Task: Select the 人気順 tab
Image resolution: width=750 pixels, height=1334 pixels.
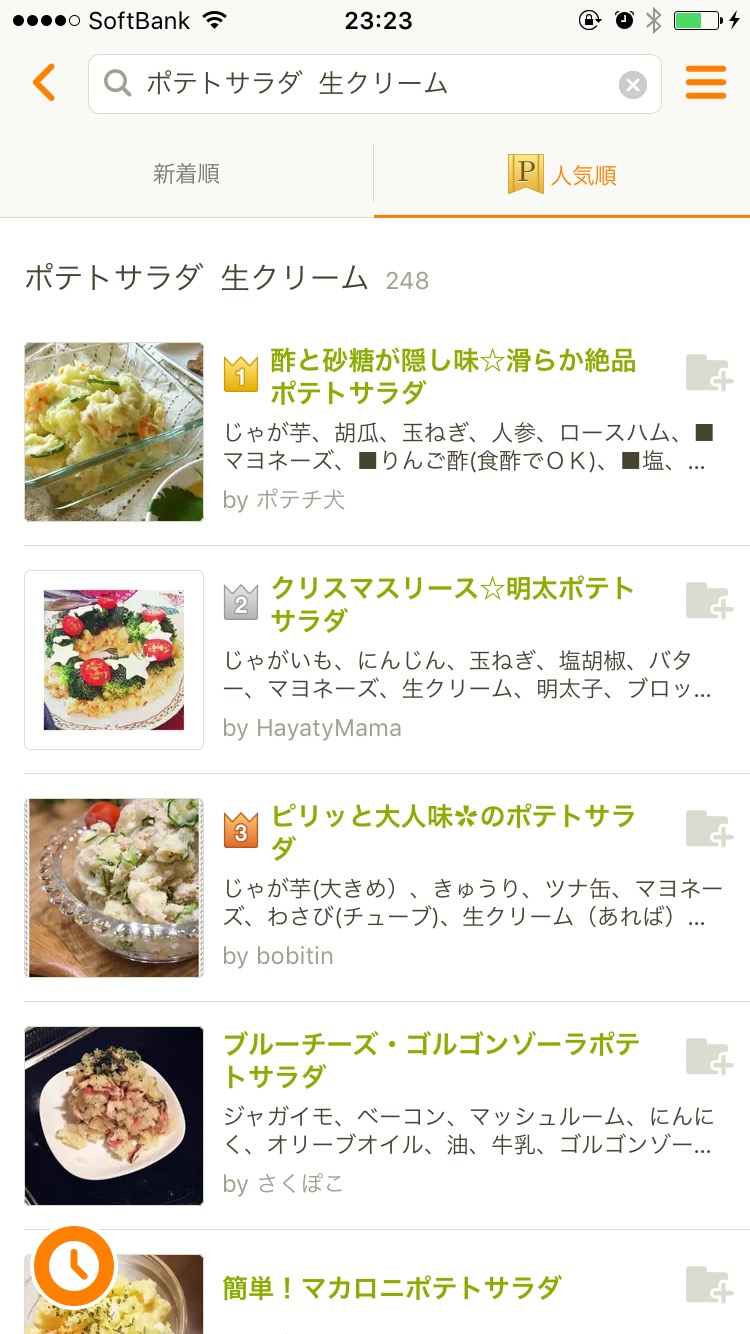Action: tap(562, 175)
